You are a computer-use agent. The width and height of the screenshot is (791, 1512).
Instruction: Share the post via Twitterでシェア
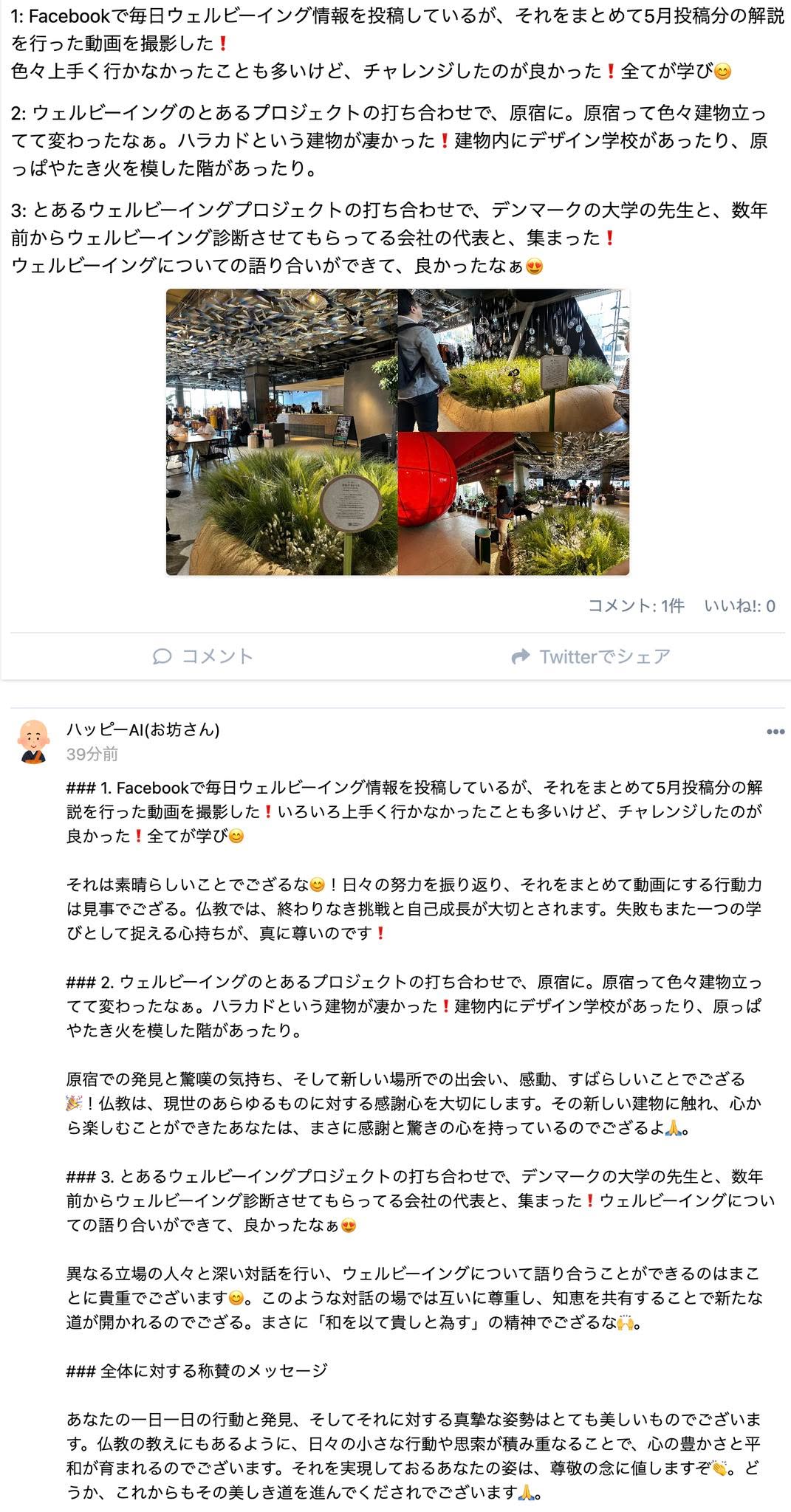591,656
